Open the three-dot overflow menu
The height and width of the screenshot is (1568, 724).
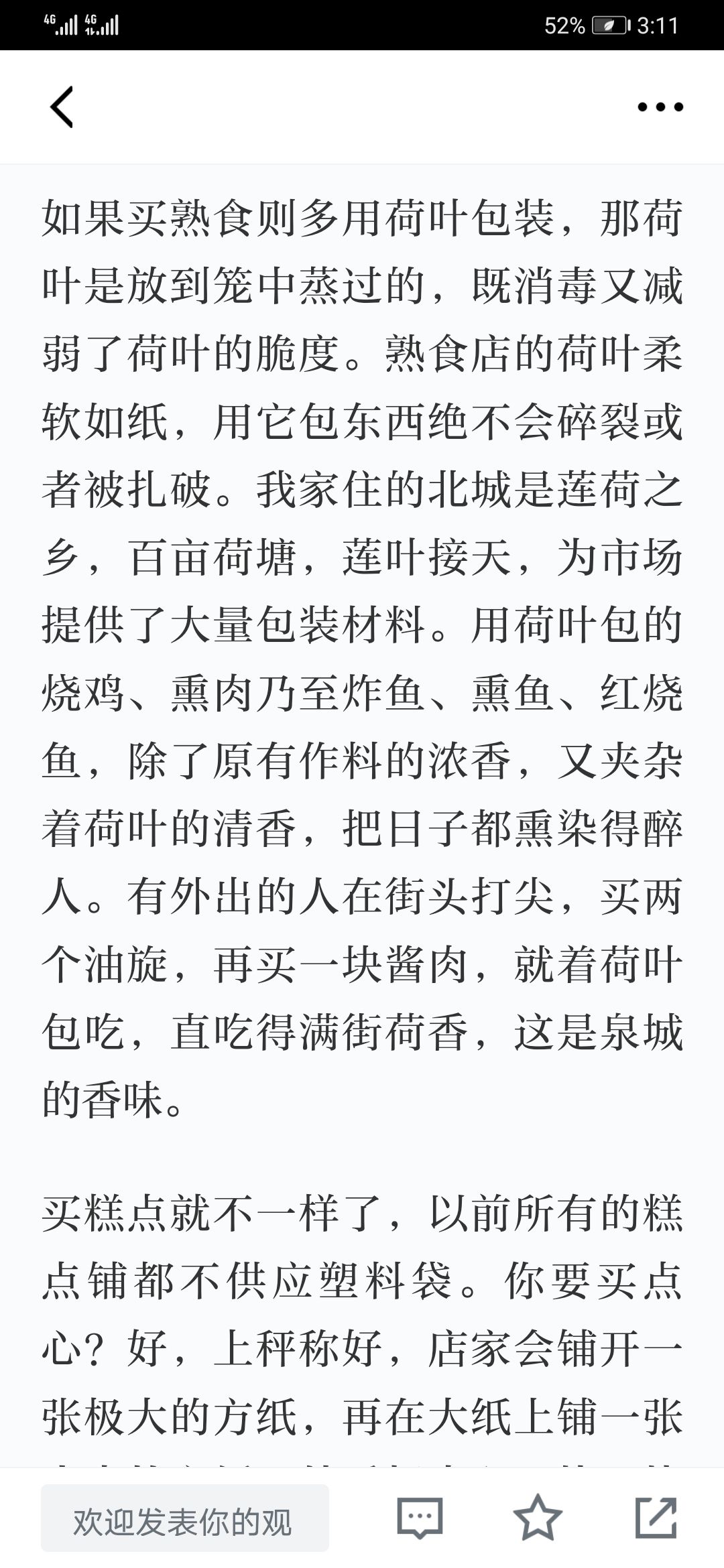(660, 107)
